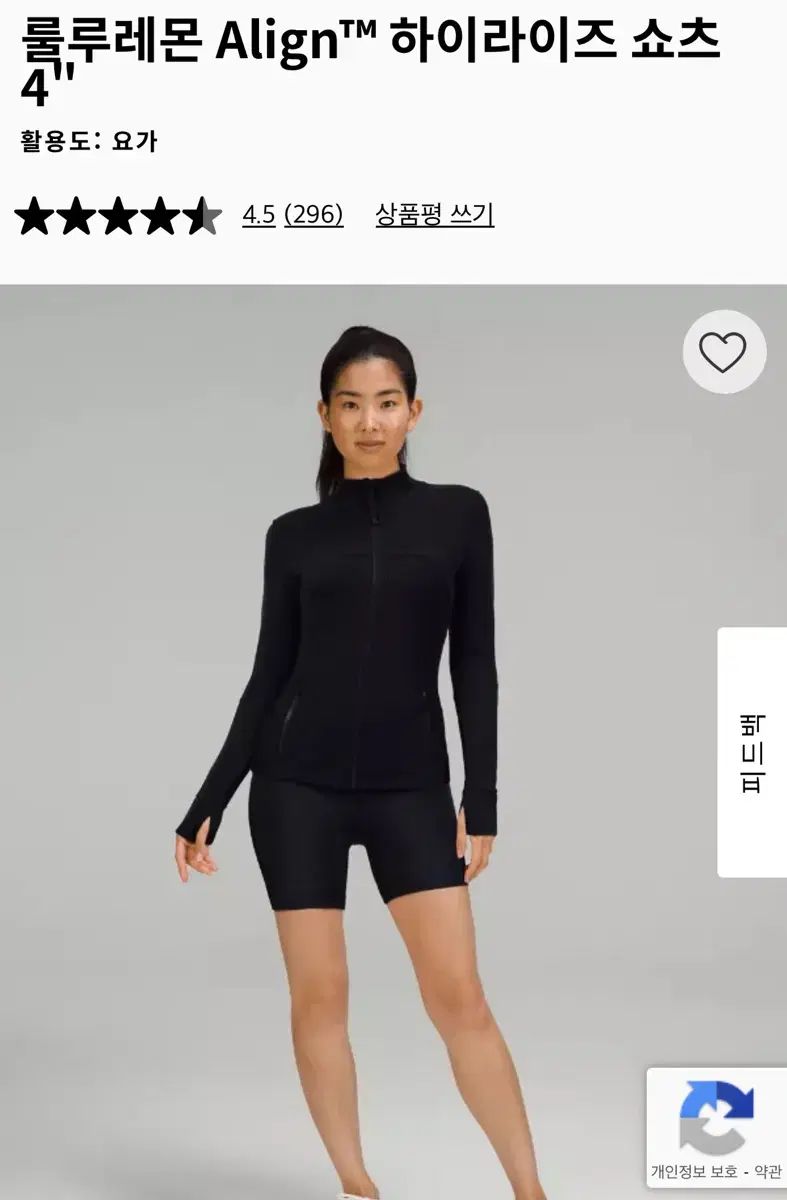Open the feedback side tab
The image size is (787, 1200).
click(x=752, y=752)
